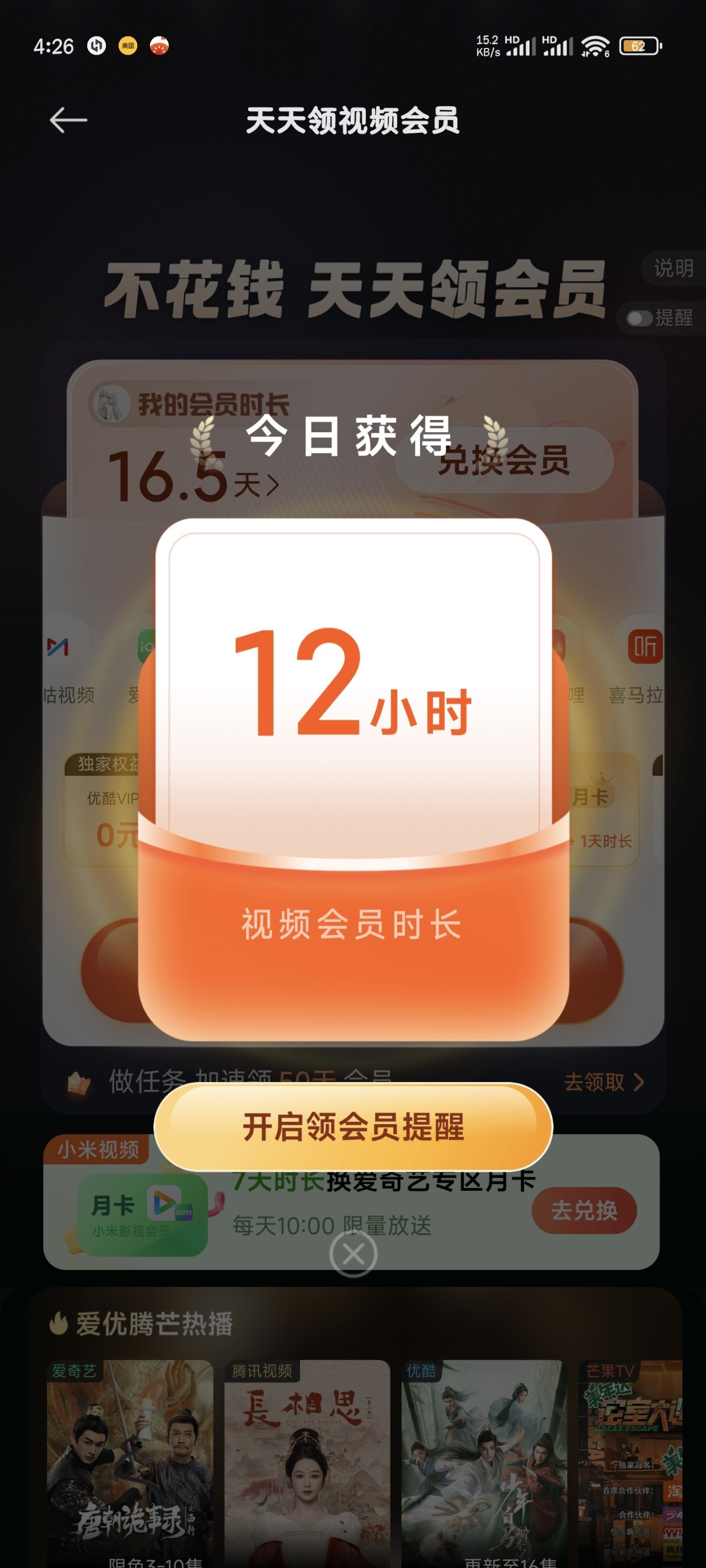Image resolution: width=706 pixels, height=1568 pixels.
Task: Toggle the 提醒 switch
Action: coord(640,318)
